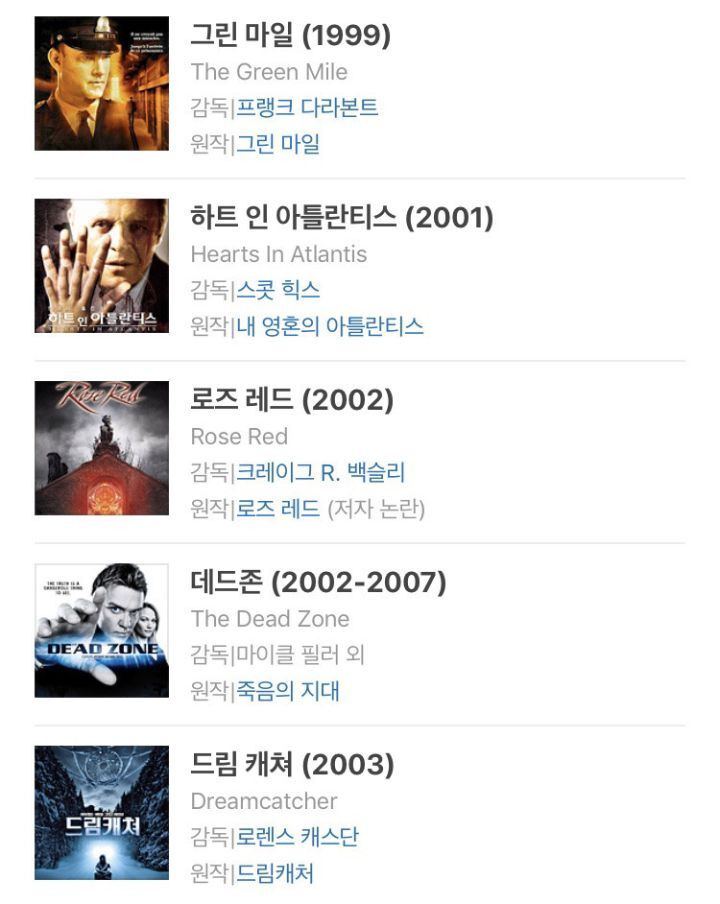Image resolution: width=720 pixels, height=904 pixels.
Task: Open director link 크레이그 R. 백슬리
Action: pyautogui.click(x=321, y=473)
